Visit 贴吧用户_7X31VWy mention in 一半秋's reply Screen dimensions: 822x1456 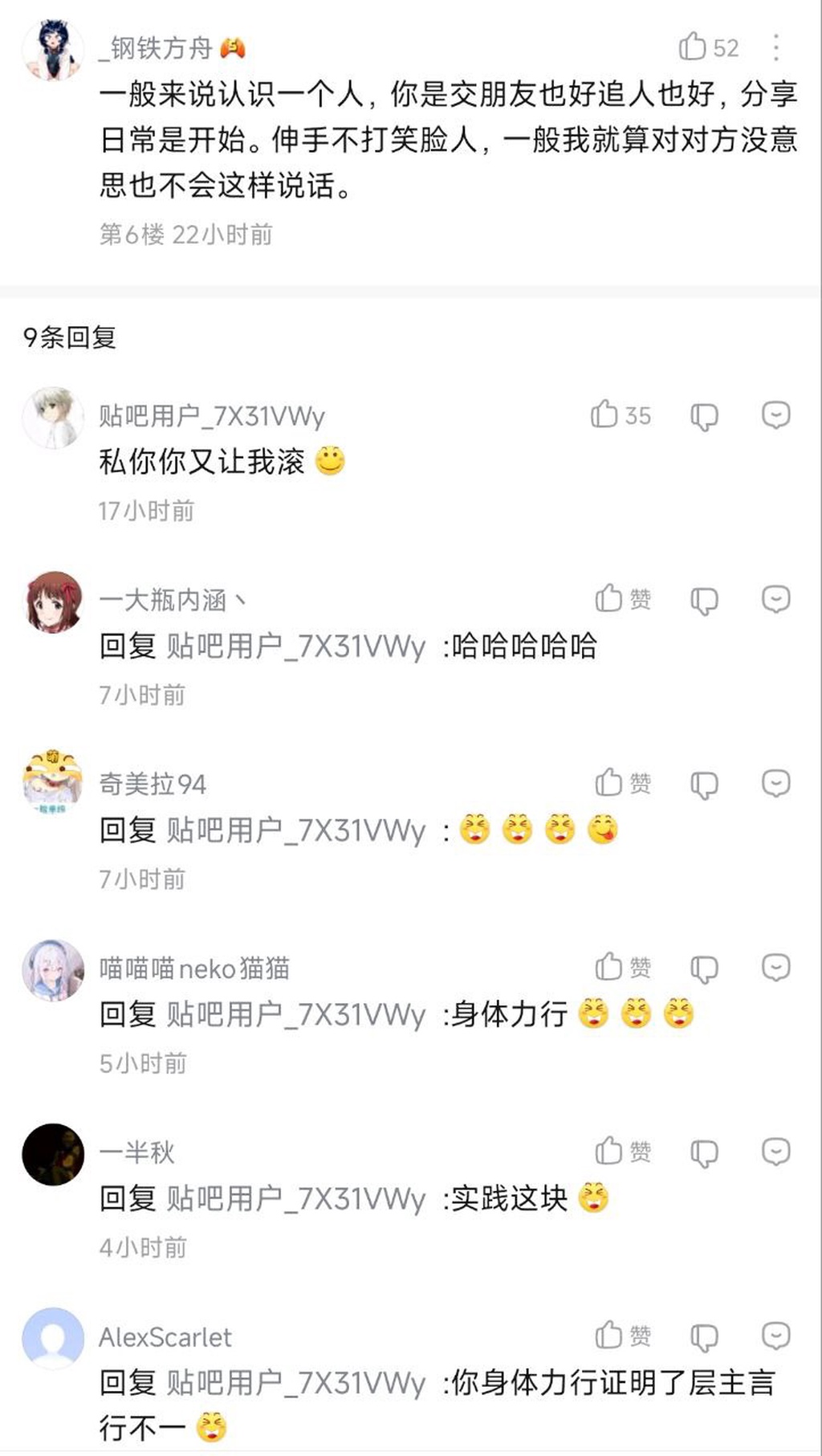click(295, 1198)
